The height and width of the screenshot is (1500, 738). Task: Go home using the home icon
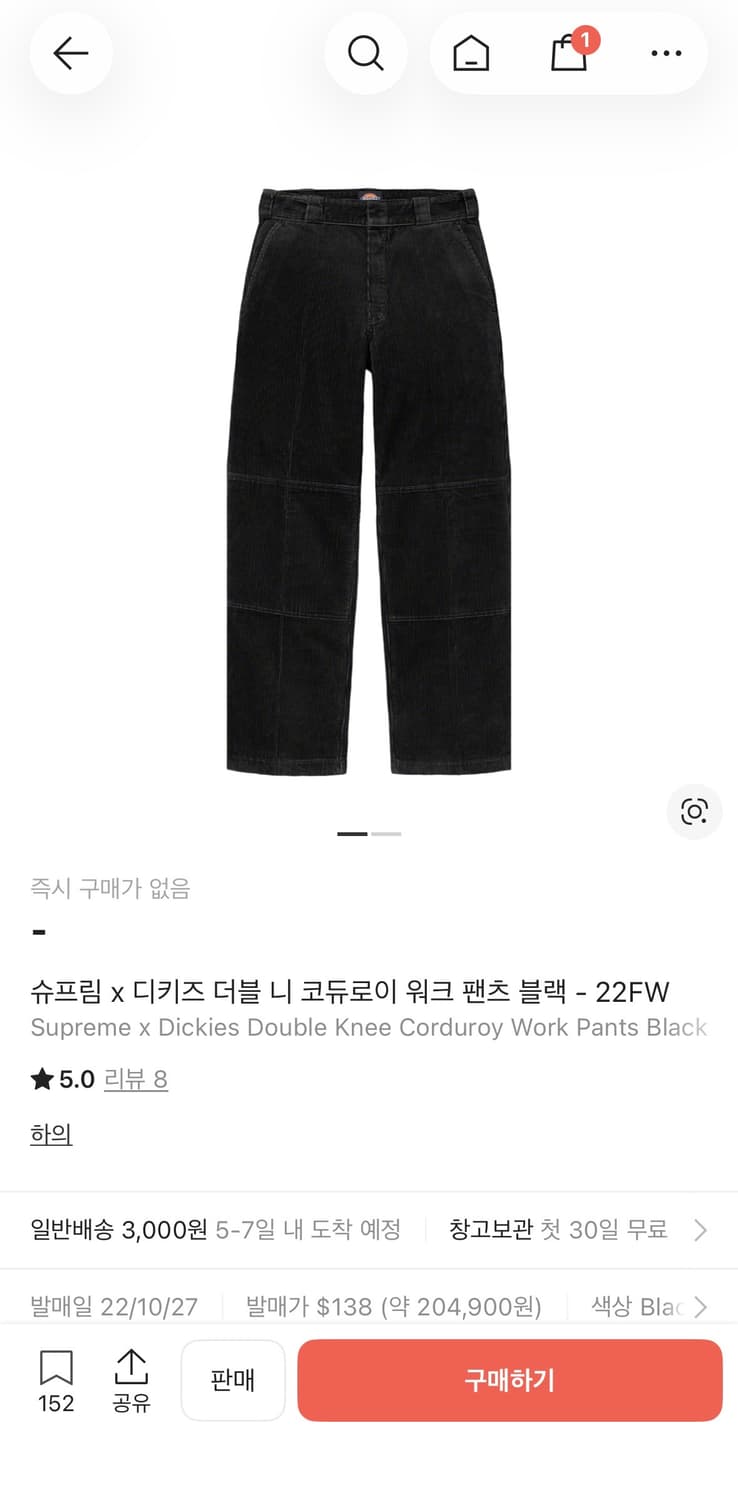(470, 54)
